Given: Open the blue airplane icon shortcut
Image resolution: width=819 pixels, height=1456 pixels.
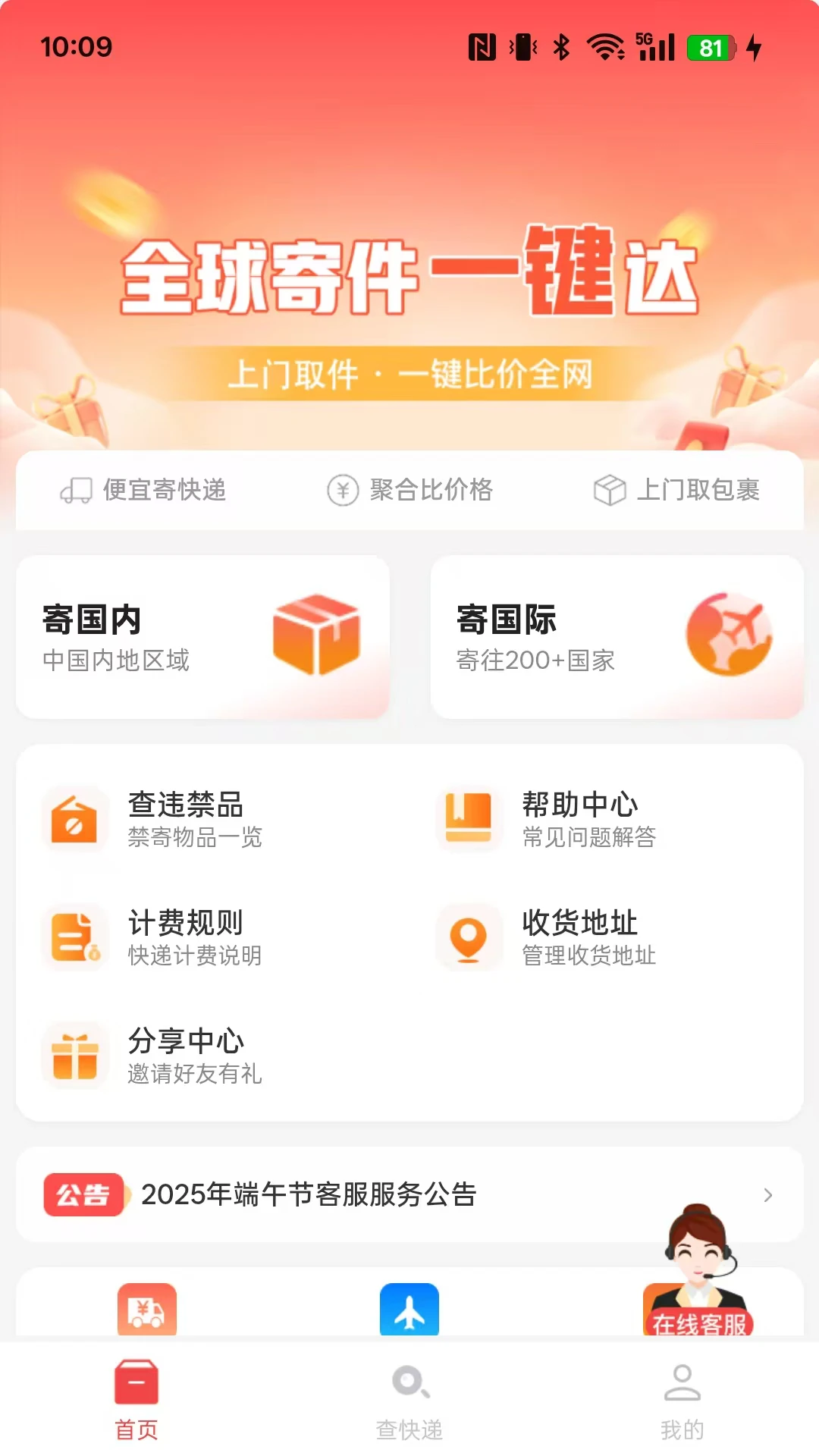Looking at the screenshot, I should (x=409, y=1310).
